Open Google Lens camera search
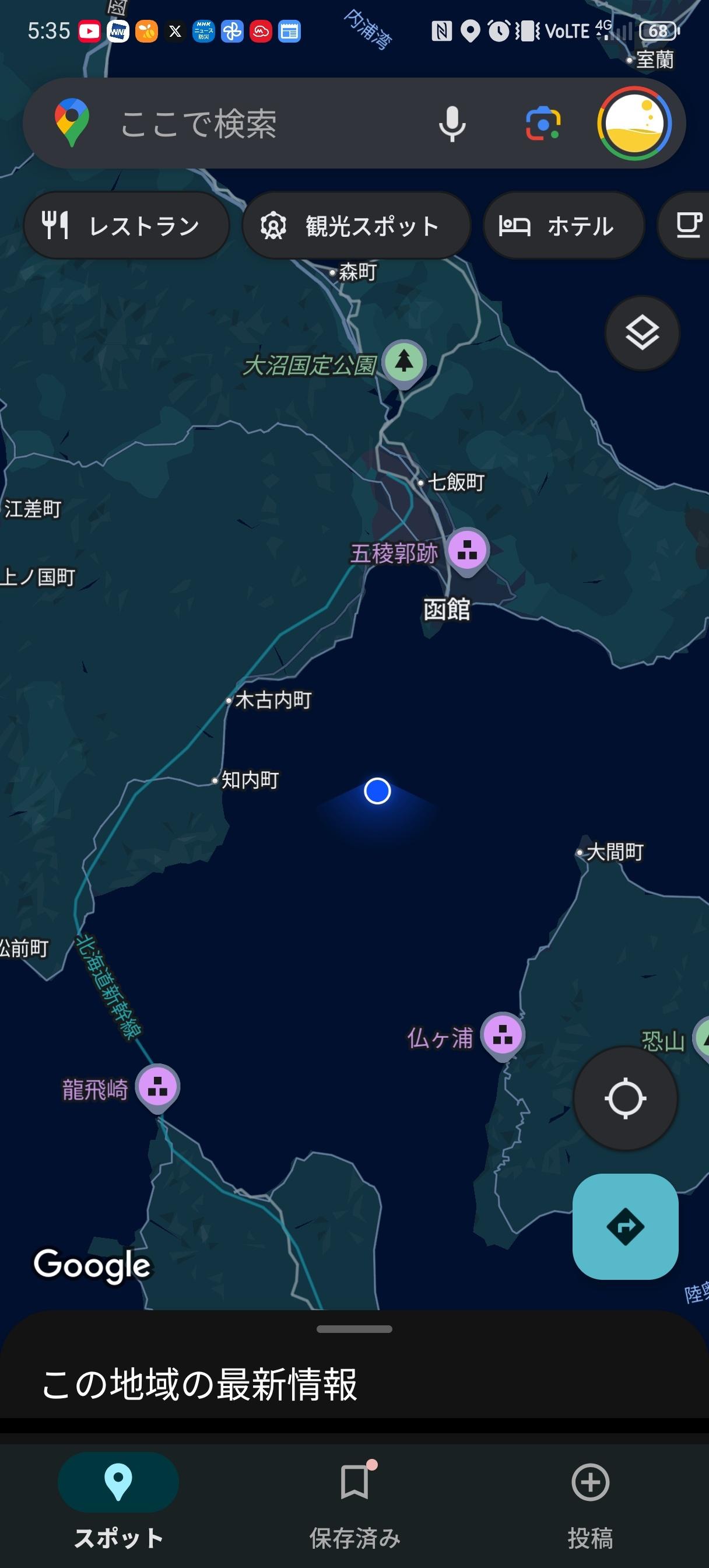The image size is (709, 1568). pyautogui.click(x=543, y=124)
